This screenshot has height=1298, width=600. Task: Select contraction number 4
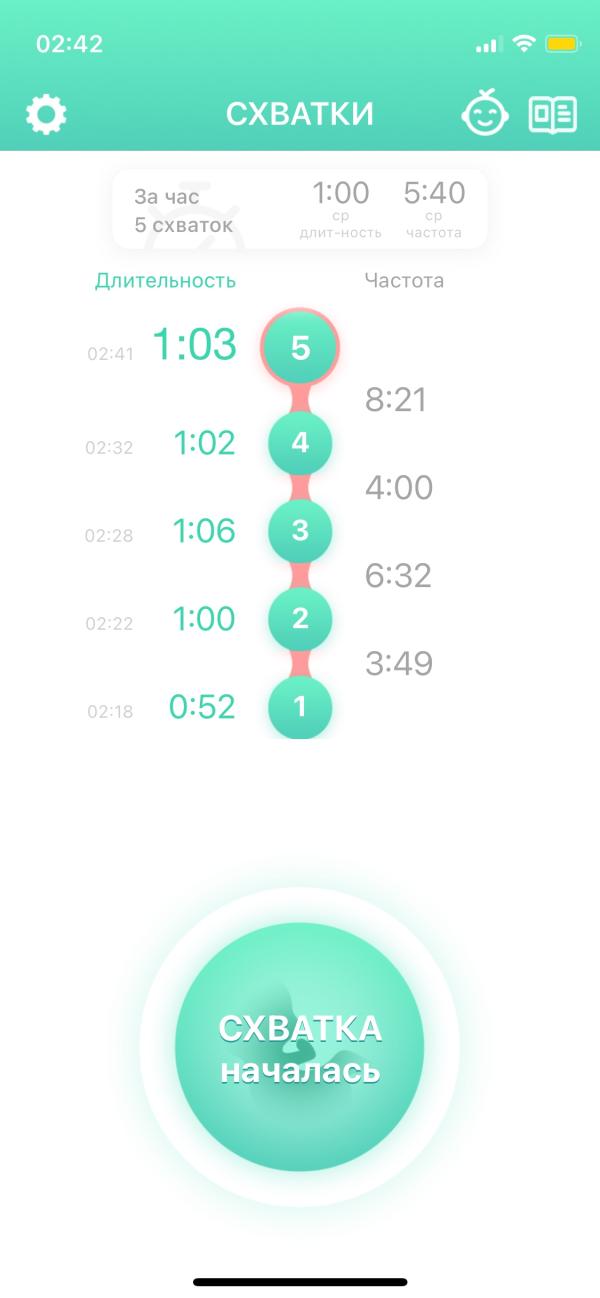(x=300, y=442)
